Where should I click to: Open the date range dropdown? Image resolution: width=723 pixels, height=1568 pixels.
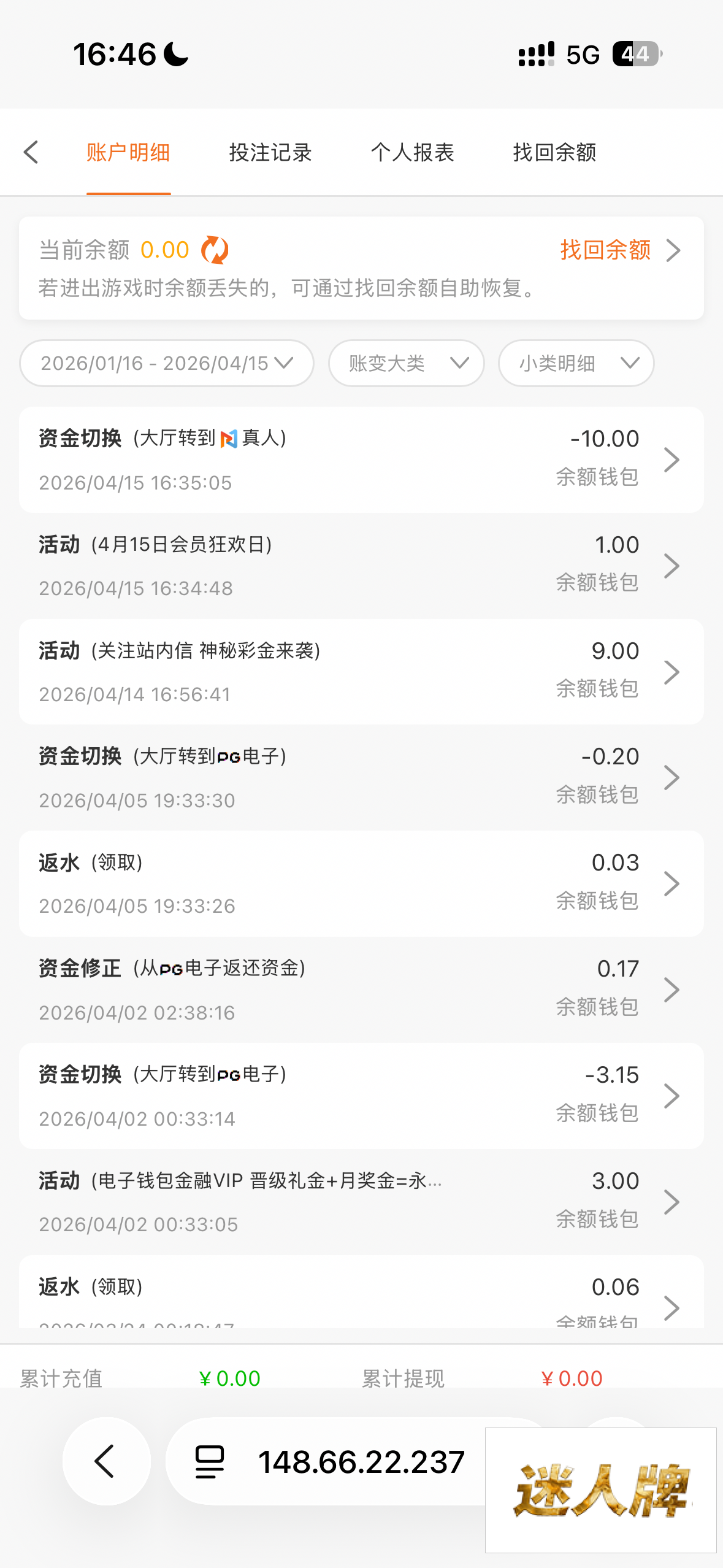[167, 363]
